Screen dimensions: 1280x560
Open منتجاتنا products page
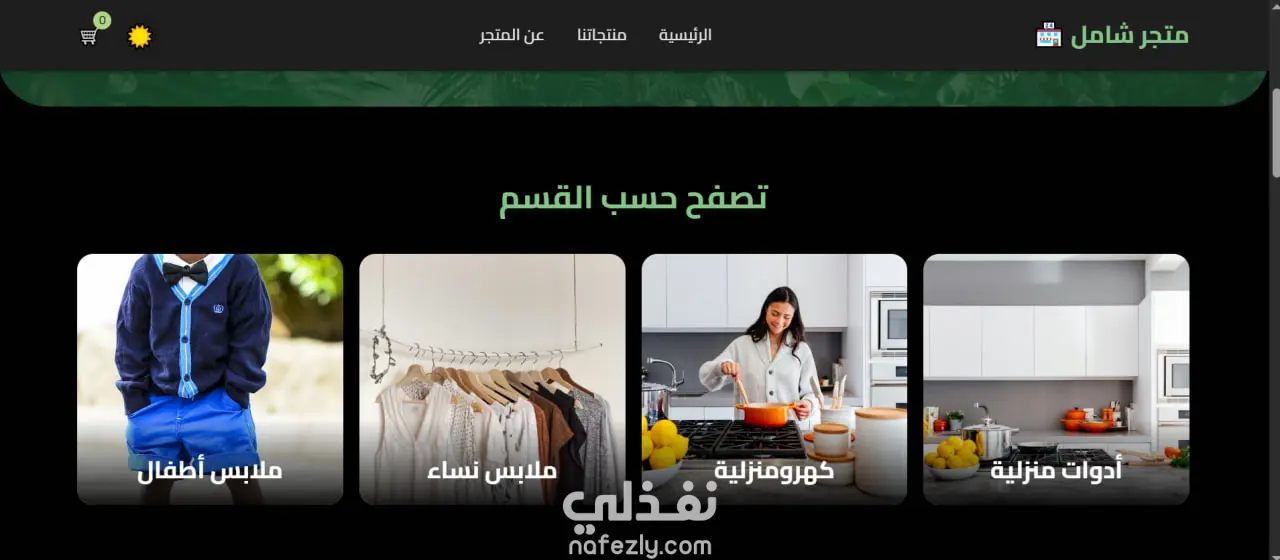(602, 35)
